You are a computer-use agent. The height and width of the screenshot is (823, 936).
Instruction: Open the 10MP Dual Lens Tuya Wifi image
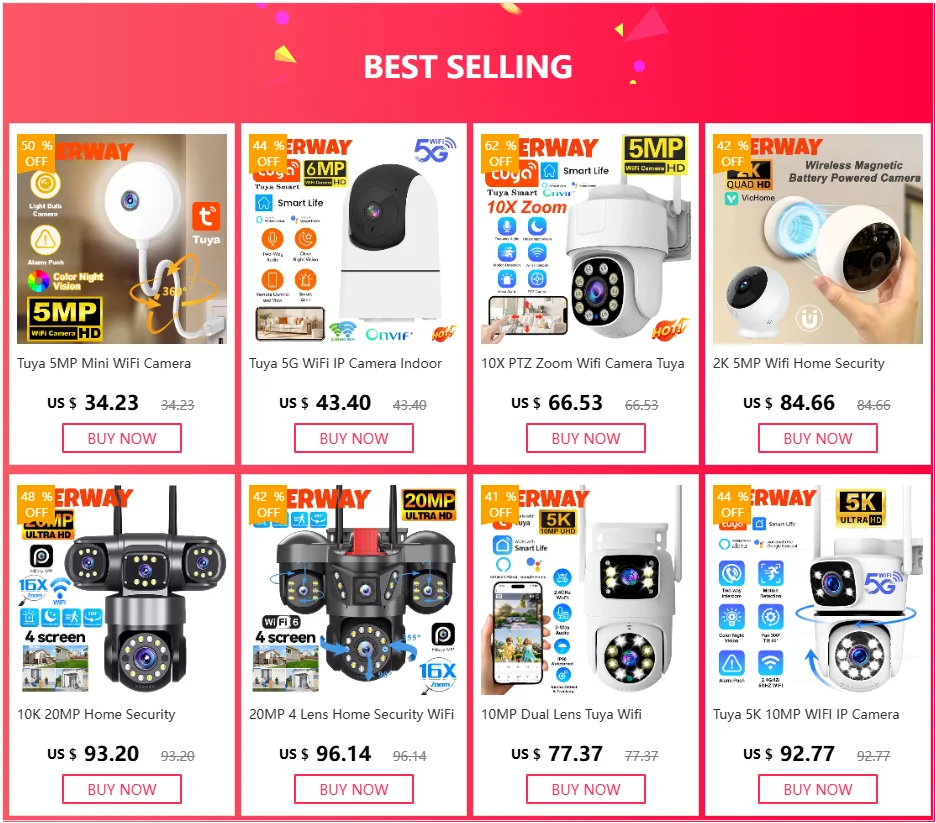click(586, 590)
